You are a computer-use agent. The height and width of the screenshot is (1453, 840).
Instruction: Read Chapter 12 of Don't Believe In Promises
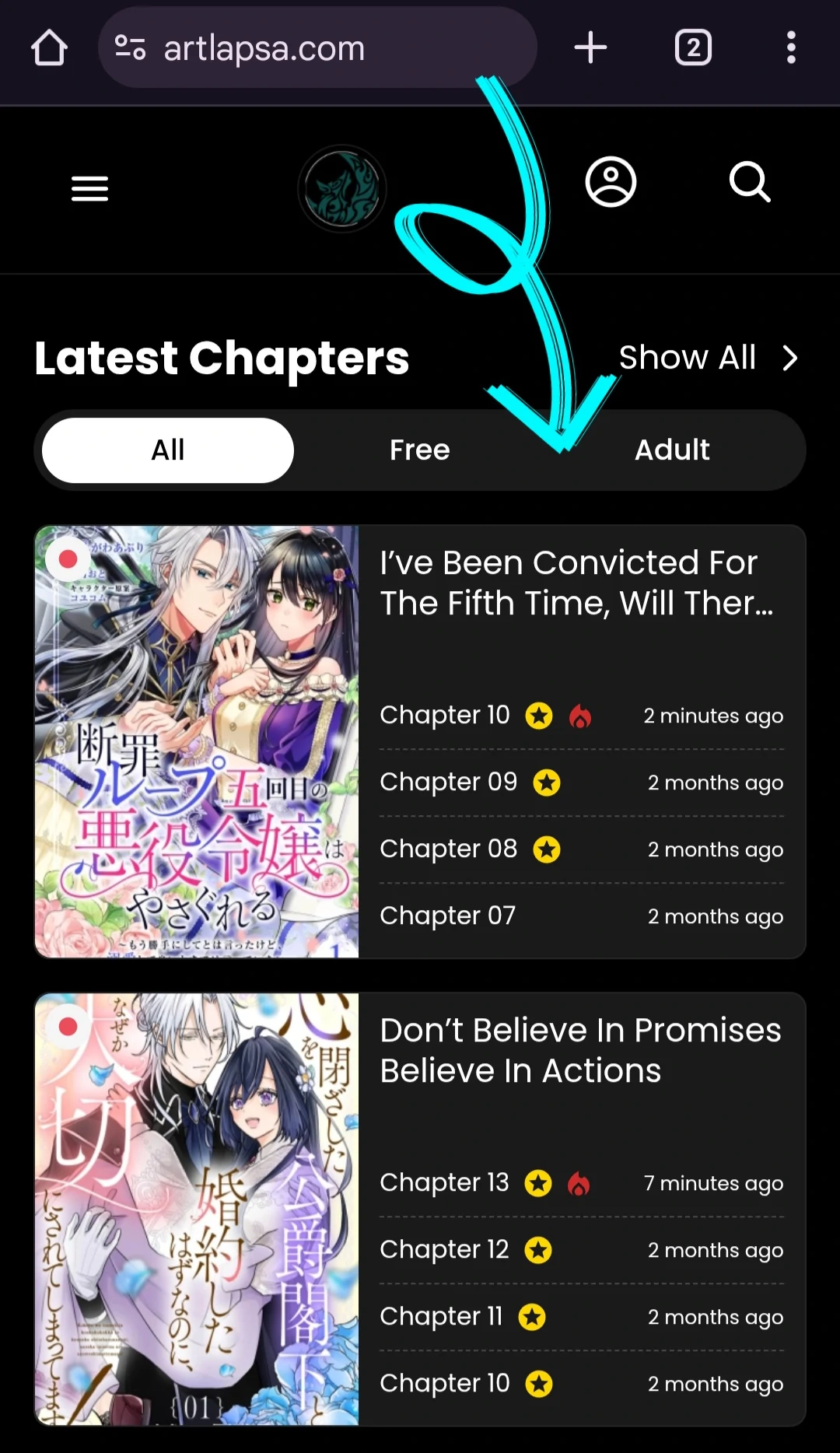click(444, 1249)
